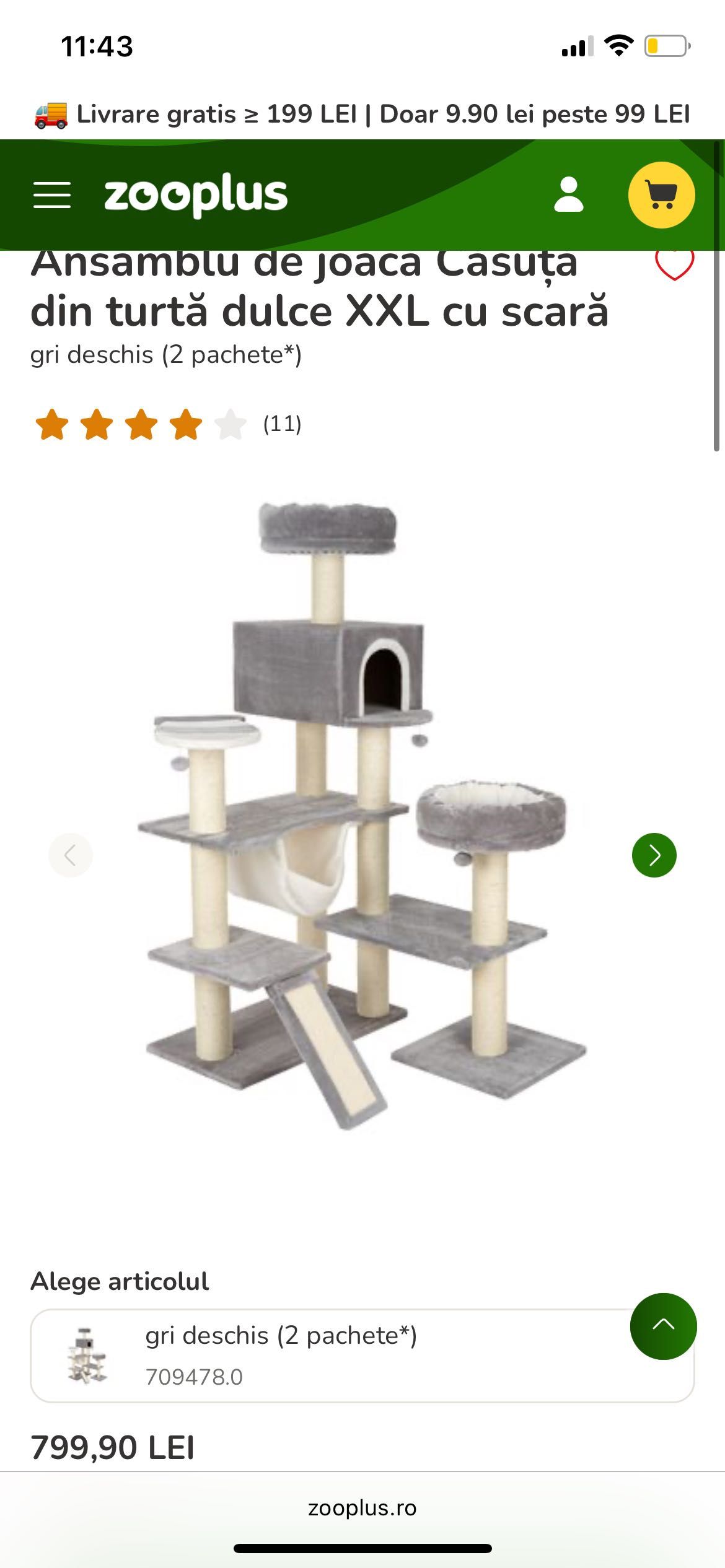Screen dimensions: 725x1568
Task: Show previous product image
Action: [x=70, y=855]
